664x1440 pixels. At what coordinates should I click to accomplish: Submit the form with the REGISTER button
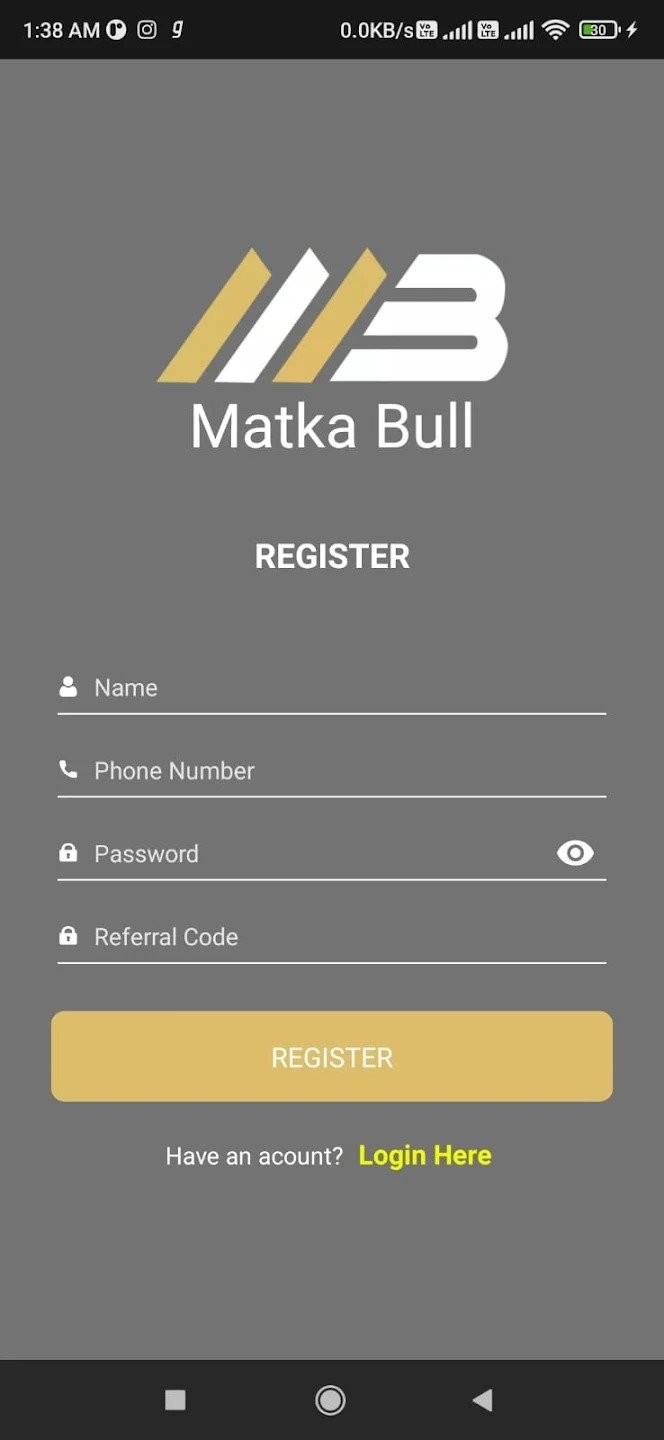click(332, 1057)
